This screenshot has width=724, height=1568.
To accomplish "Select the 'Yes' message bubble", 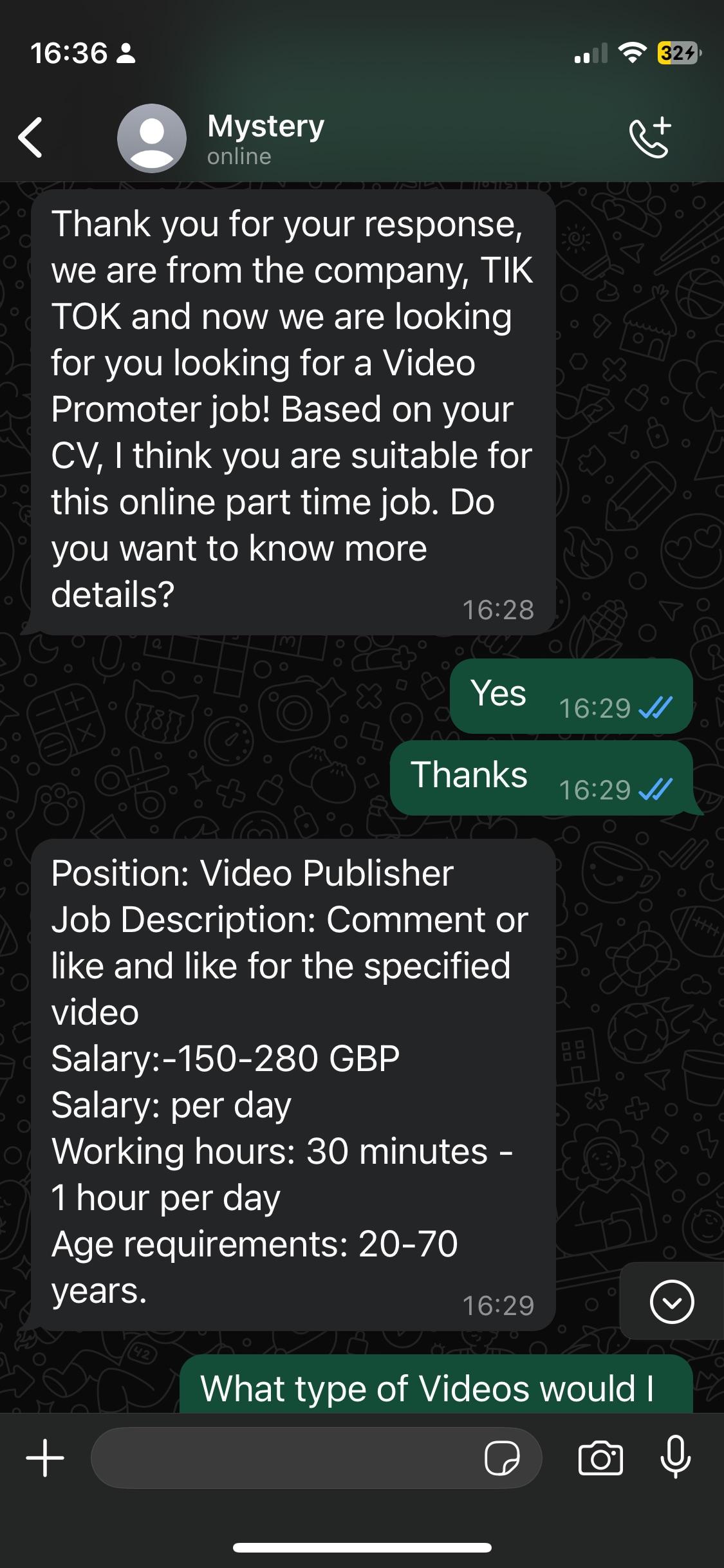I will (570, 696).
